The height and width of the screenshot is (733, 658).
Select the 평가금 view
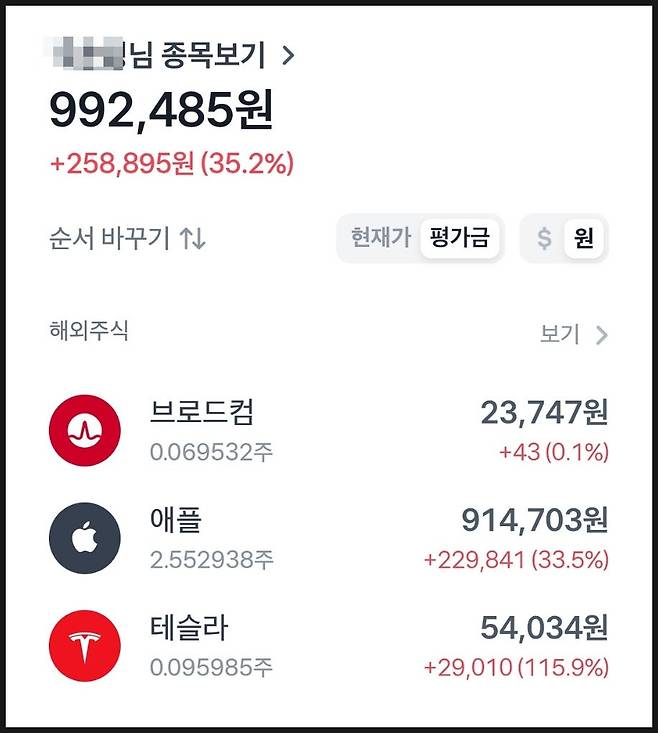(459, 238)
